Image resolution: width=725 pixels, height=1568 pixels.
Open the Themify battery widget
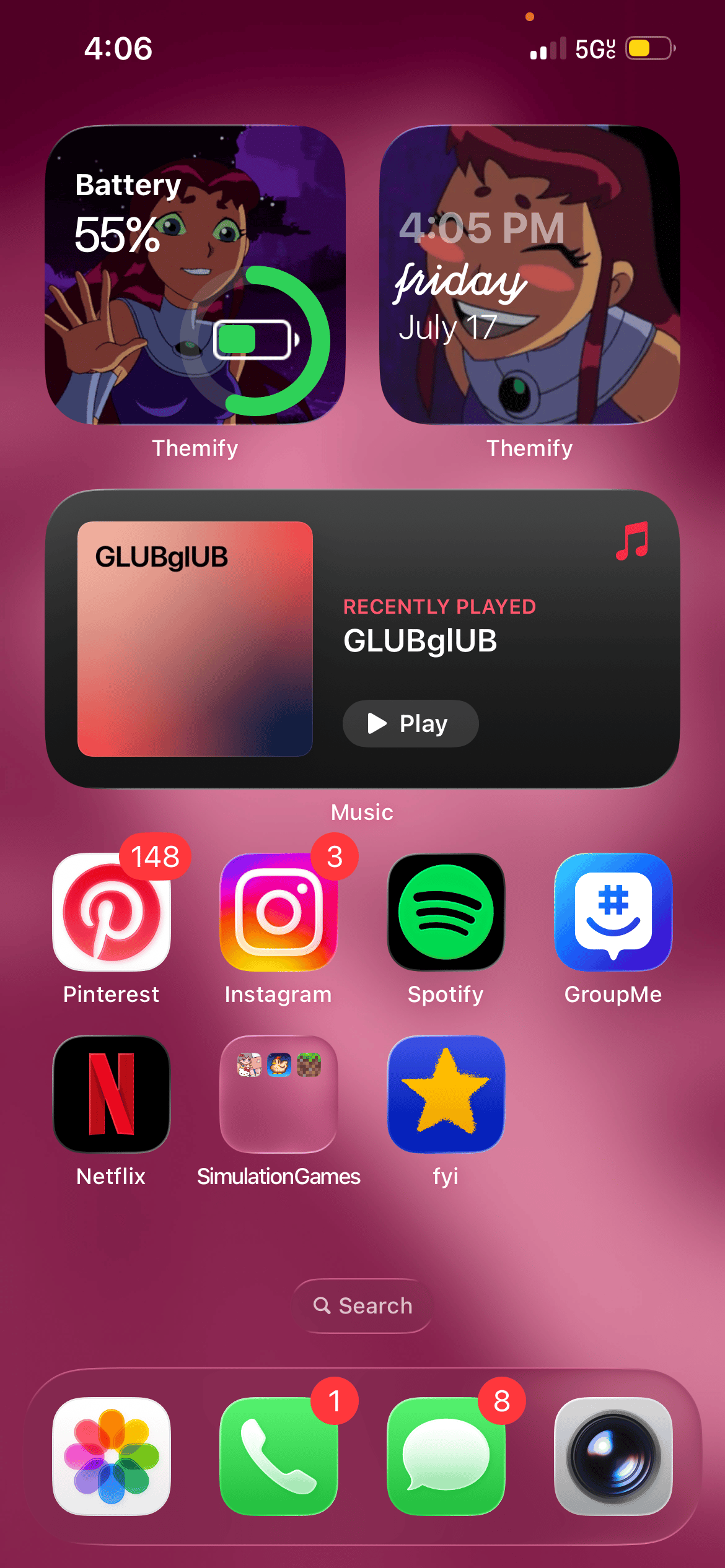pyautogui.click(x=195, y=275)
